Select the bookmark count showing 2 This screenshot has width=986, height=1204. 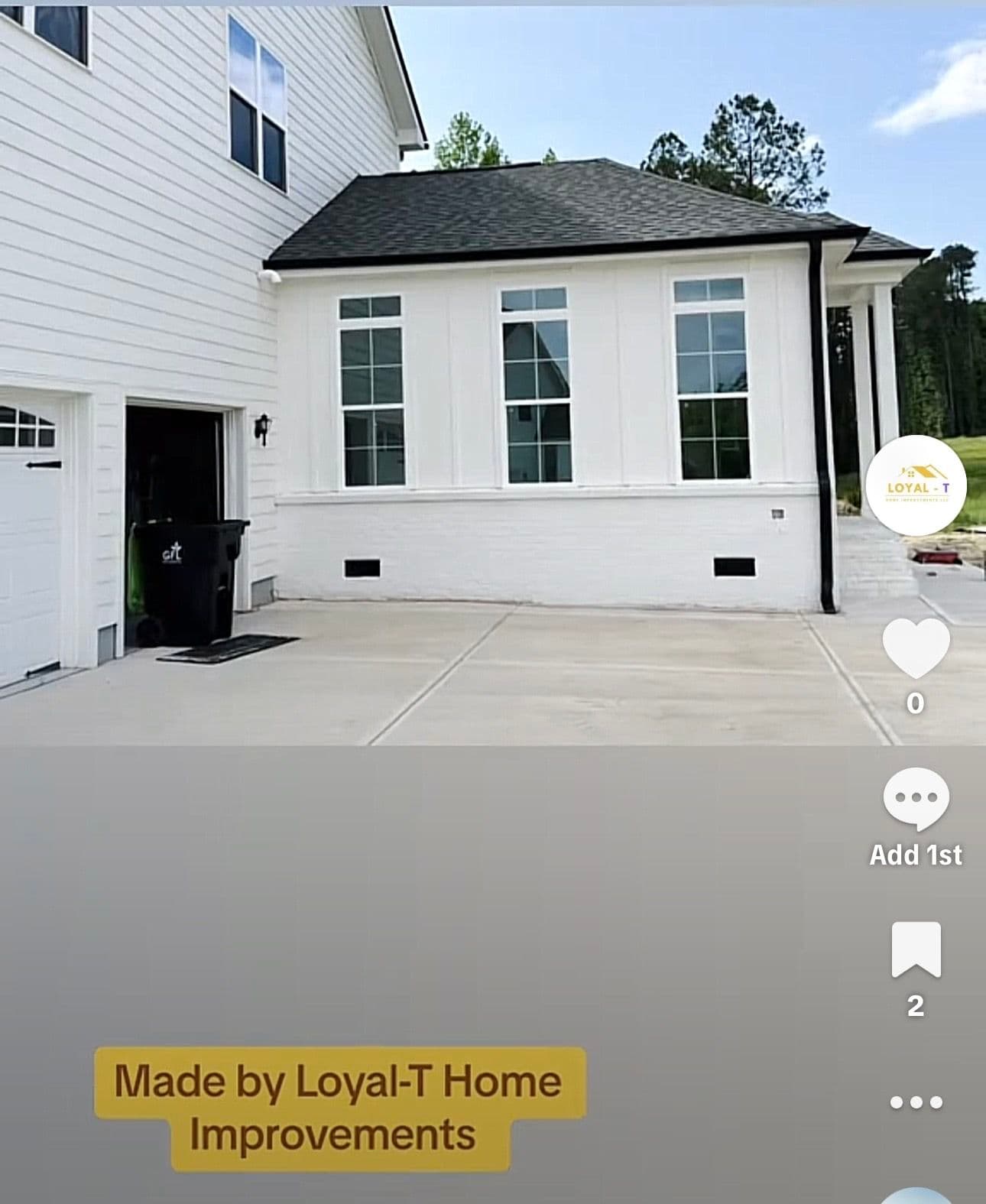(916, 1004)
